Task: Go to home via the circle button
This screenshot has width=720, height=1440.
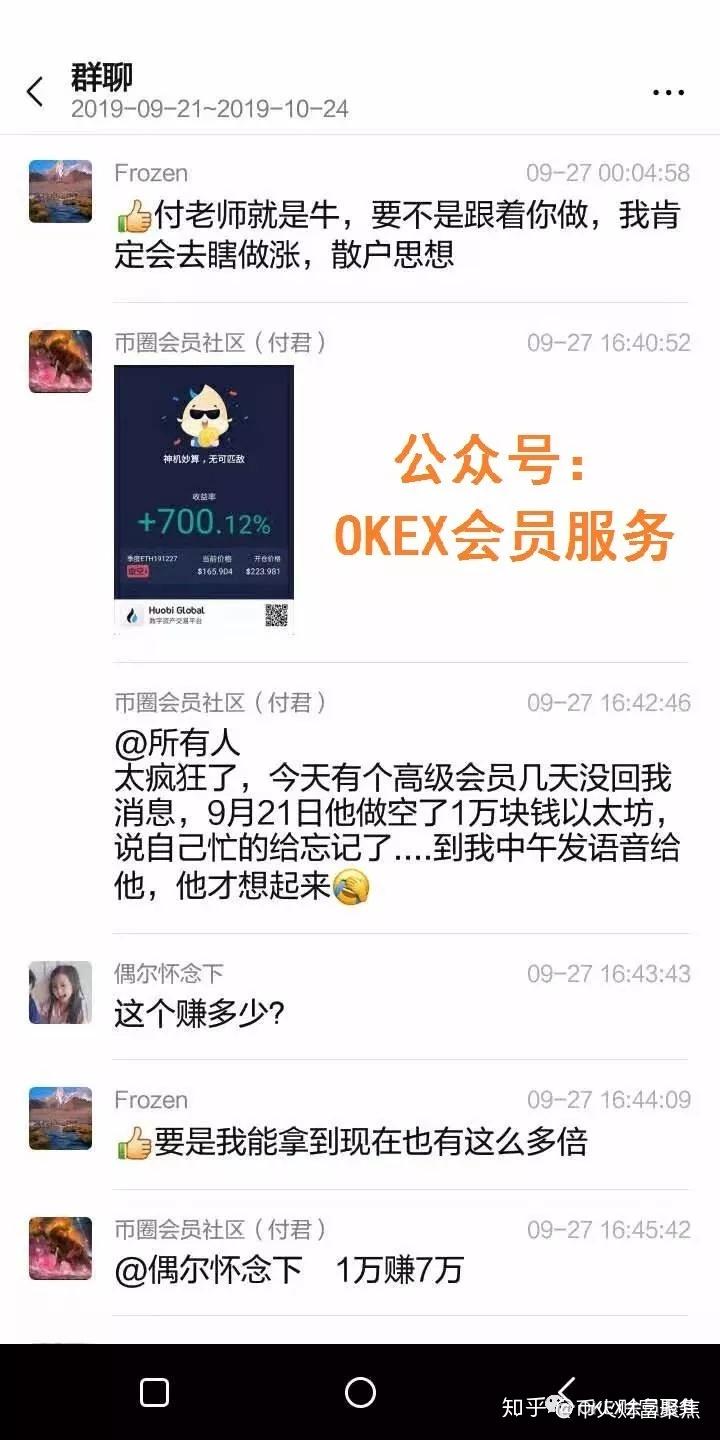Action: click(x=360, y=1392)
